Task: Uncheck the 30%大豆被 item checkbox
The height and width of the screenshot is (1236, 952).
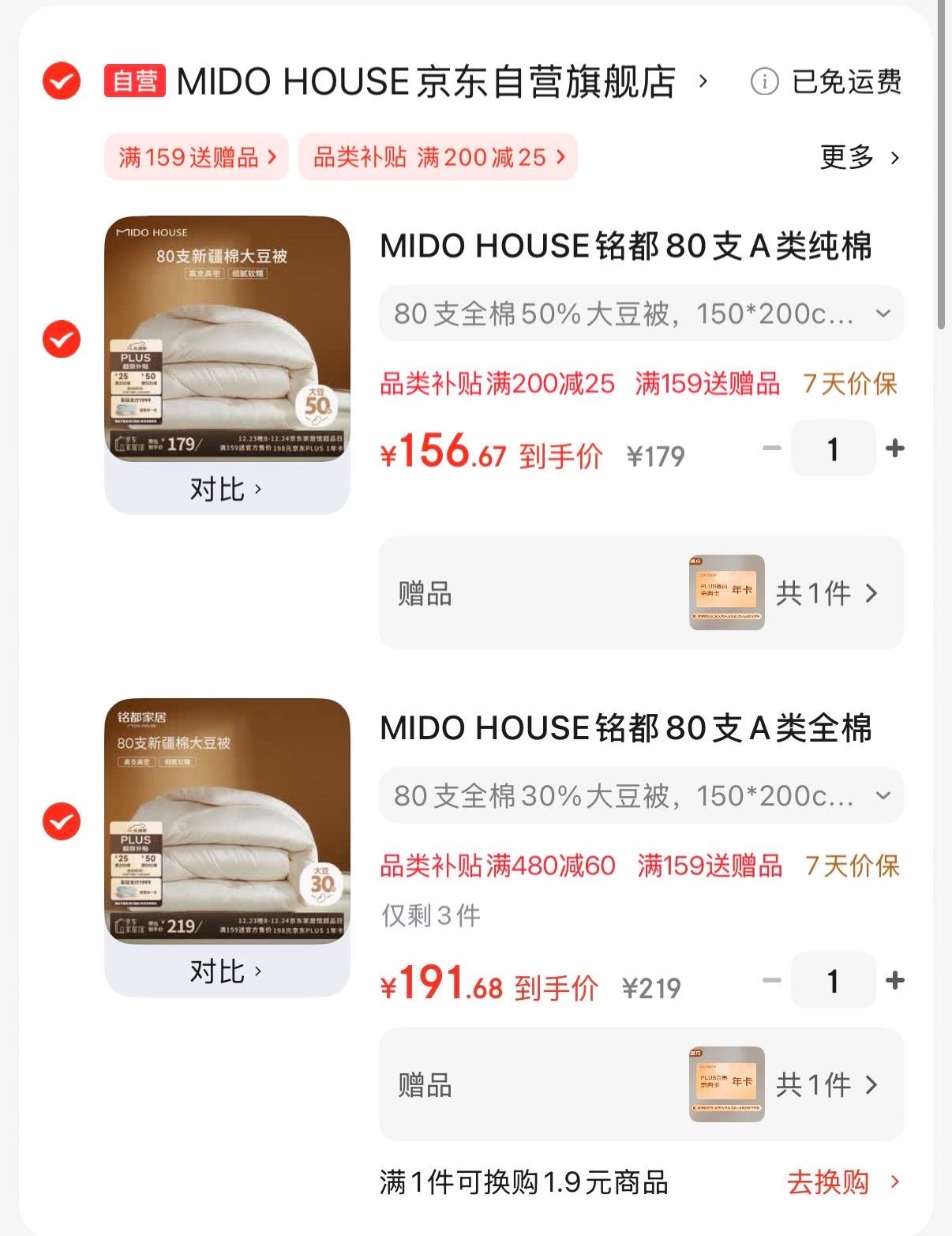Action: point(62,821)
